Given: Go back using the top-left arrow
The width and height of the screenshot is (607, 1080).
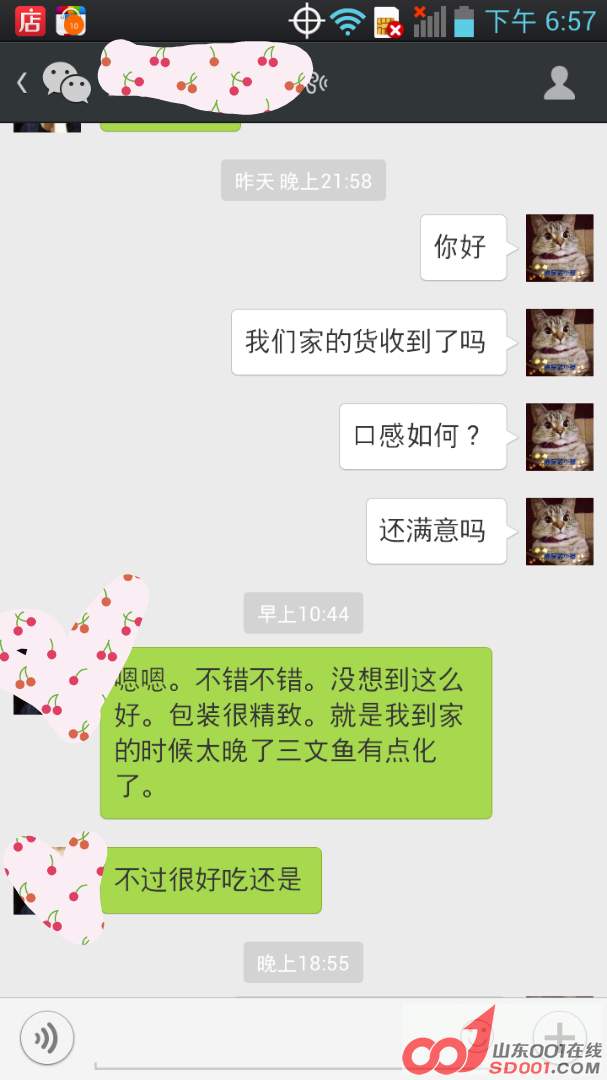Looking at the screenshot, I should tap(22, 83).
